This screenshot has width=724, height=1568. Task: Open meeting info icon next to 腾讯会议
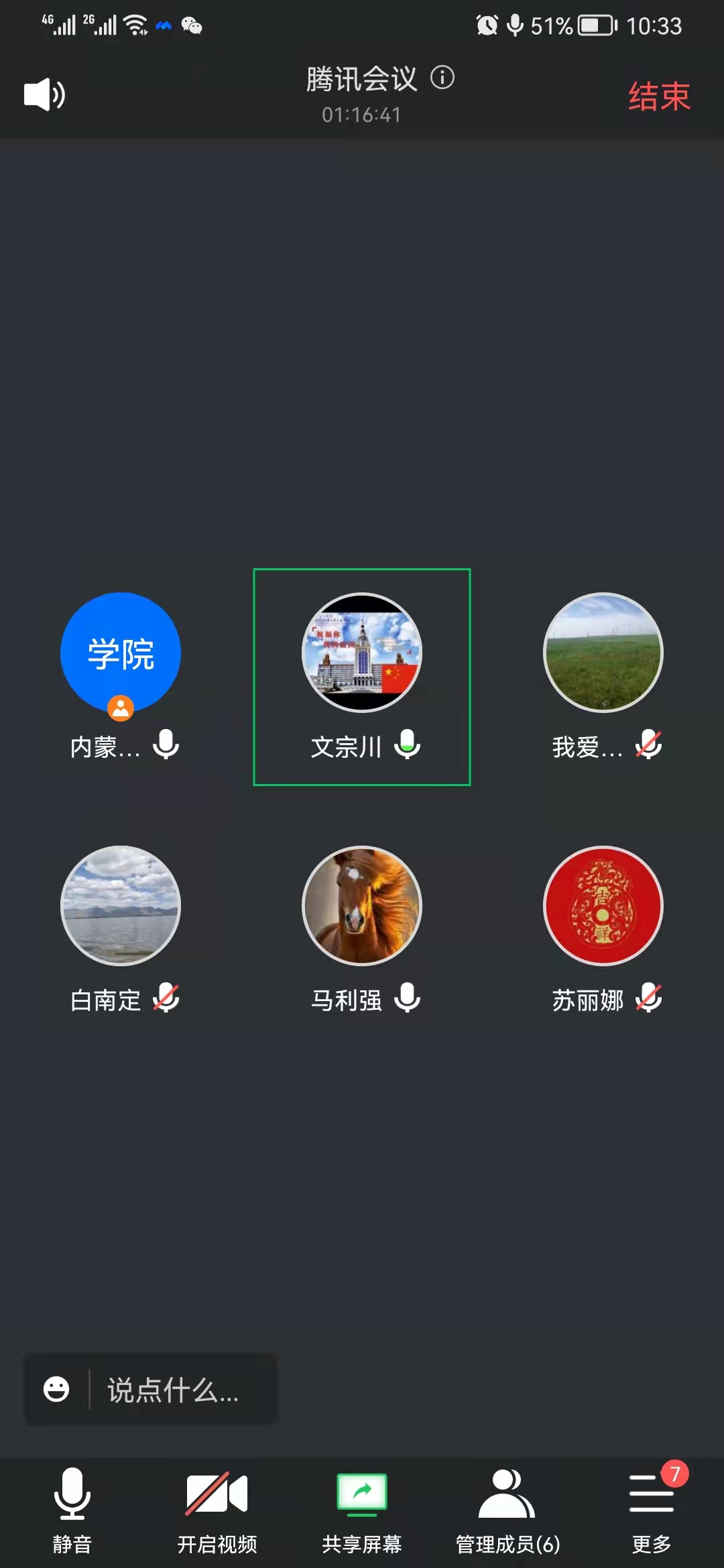point(442,78)
